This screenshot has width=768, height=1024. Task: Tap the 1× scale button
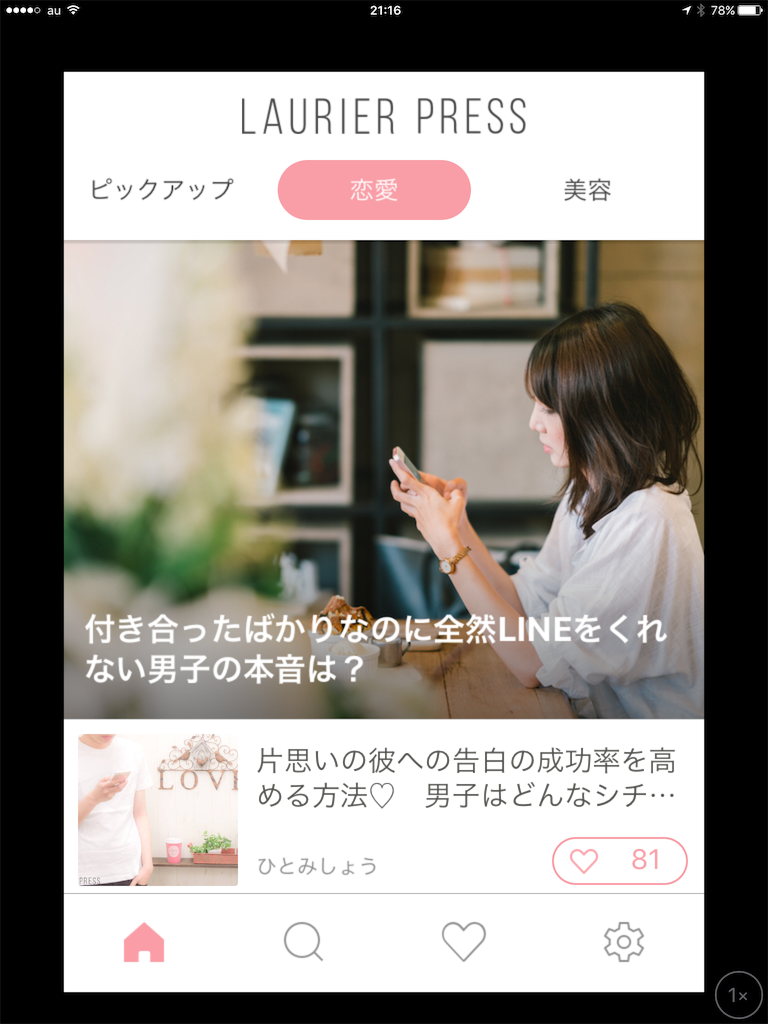click(738, 995)
